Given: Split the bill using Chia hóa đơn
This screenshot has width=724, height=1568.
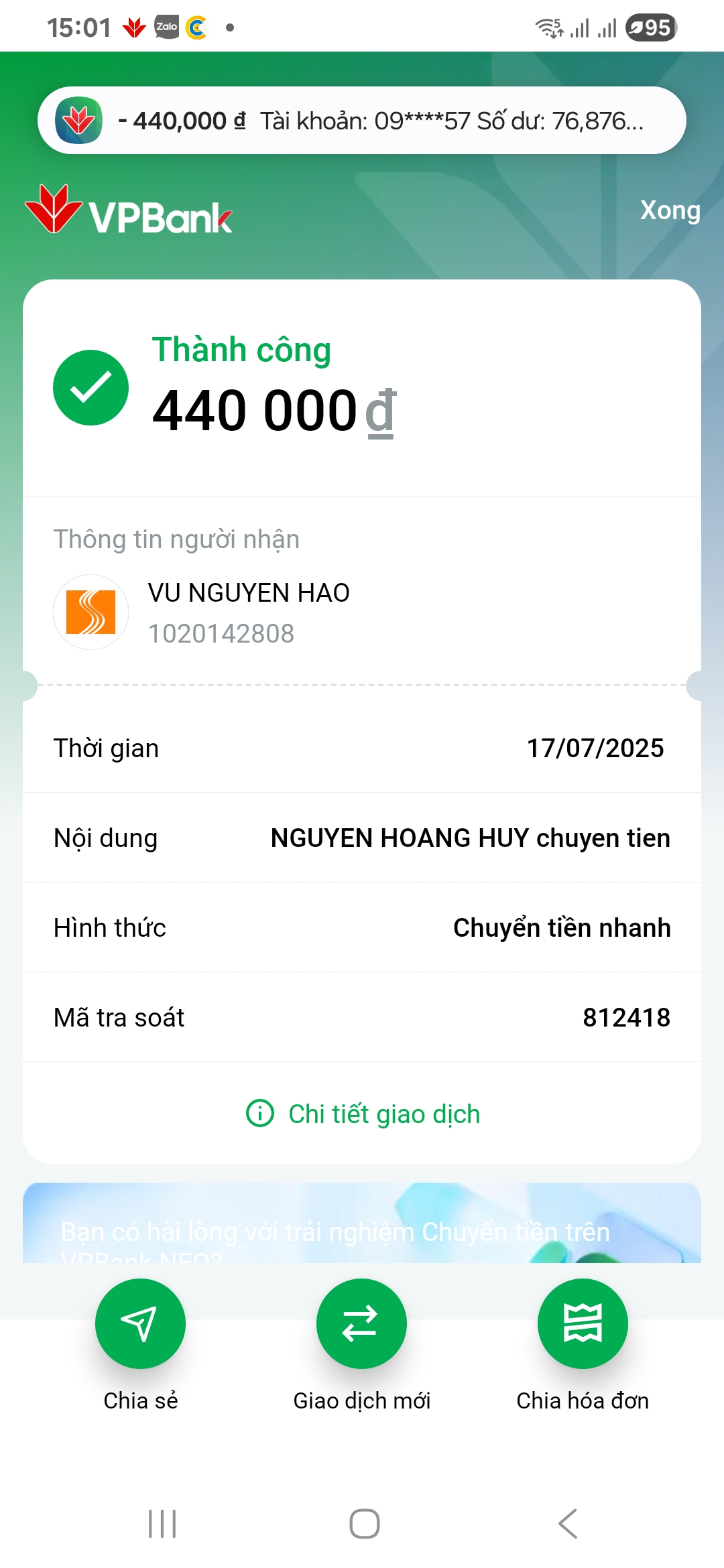Looking at the screenshot, I should click(x=583, y=1324).
